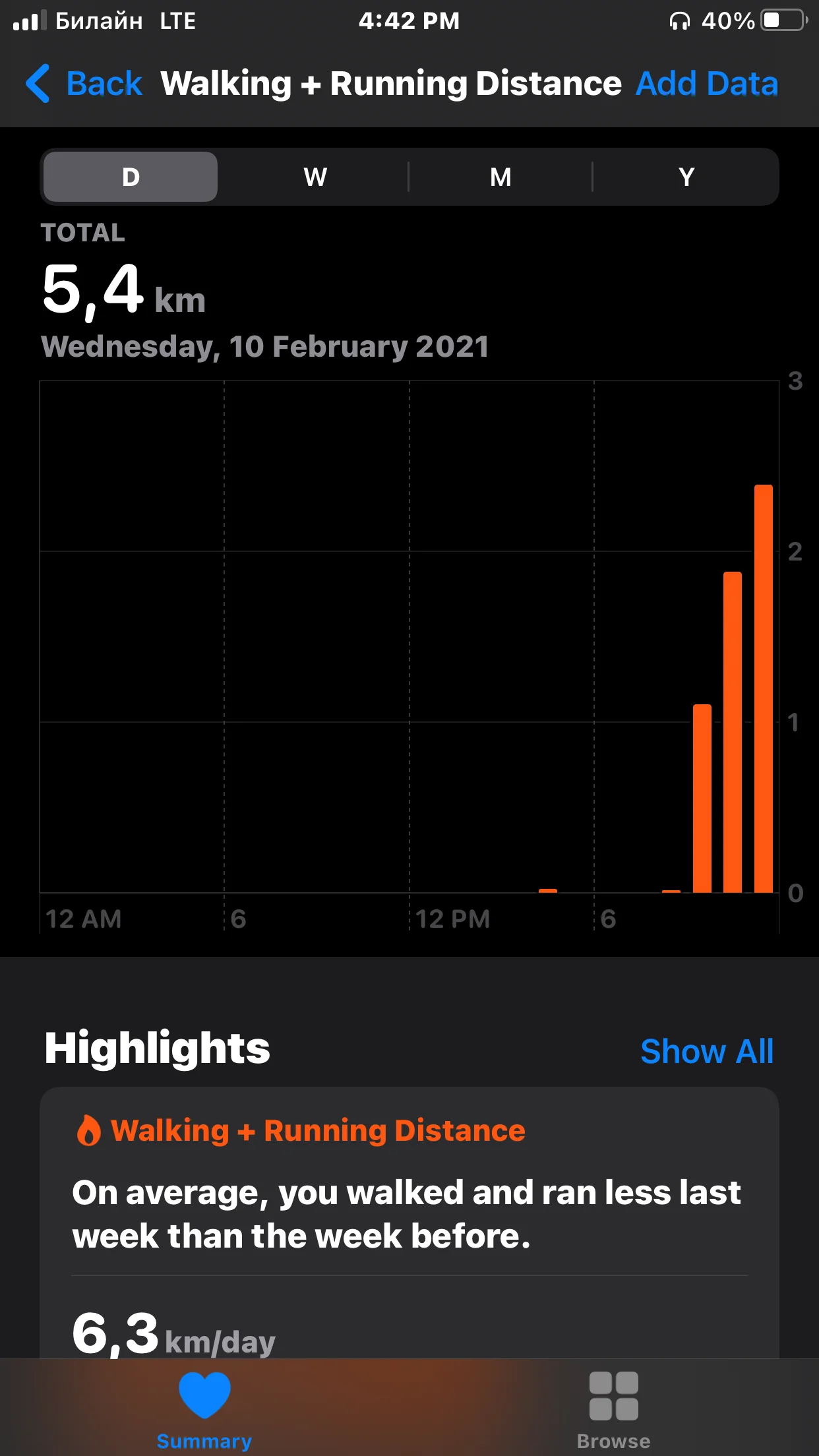Switch to the Browse tab
819x1456 pixels.
coord(613,1409)
